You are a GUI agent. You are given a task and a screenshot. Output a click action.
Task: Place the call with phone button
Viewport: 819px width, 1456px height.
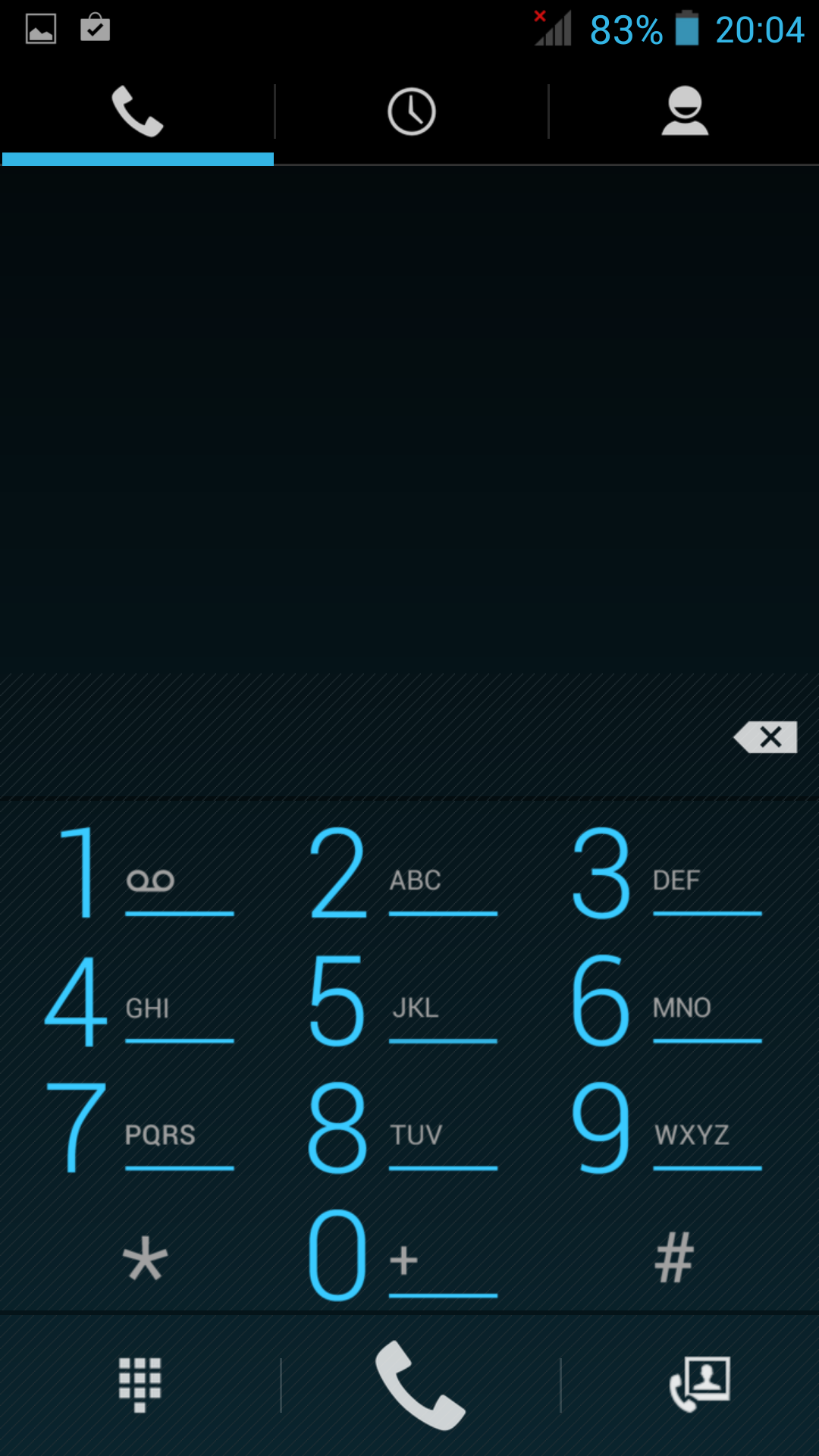point(420,1385)
